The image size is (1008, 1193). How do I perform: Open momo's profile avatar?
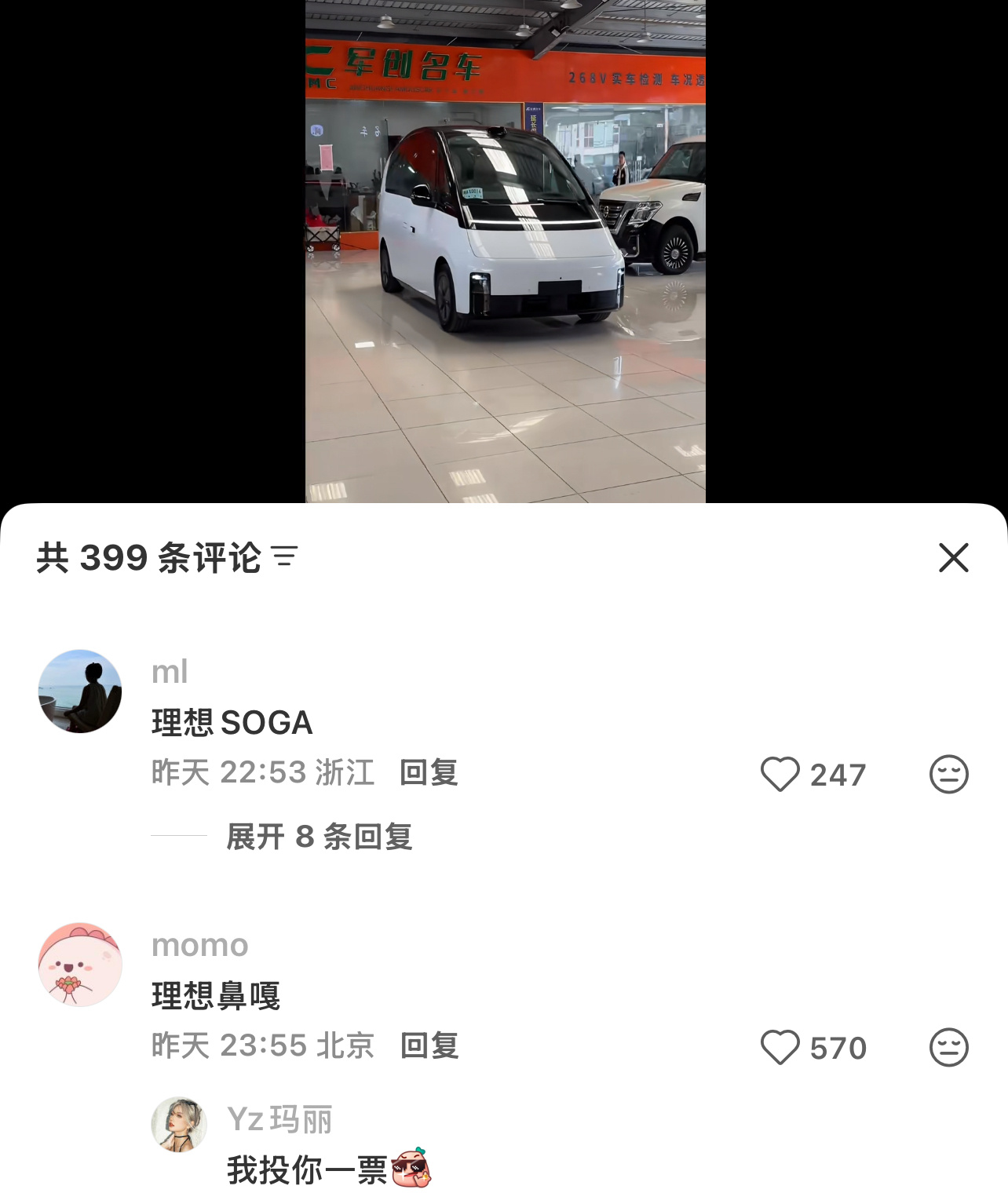[79, 965]
